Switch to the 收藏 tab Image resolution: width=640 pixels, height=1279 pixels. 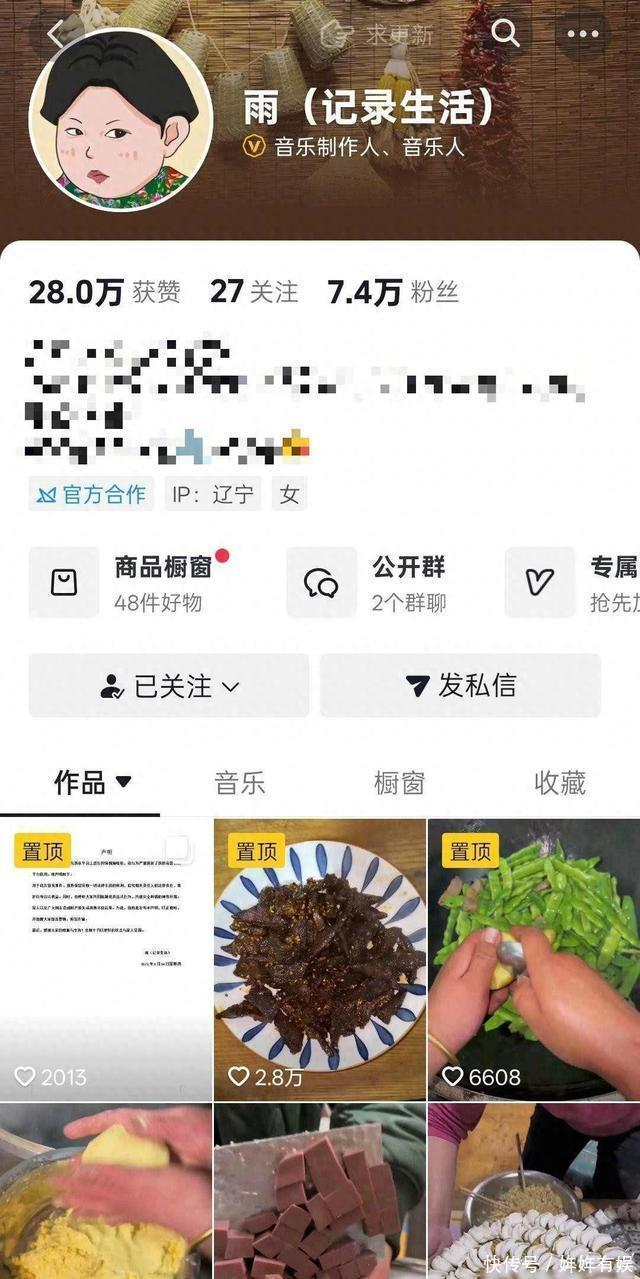coord(559,783)
